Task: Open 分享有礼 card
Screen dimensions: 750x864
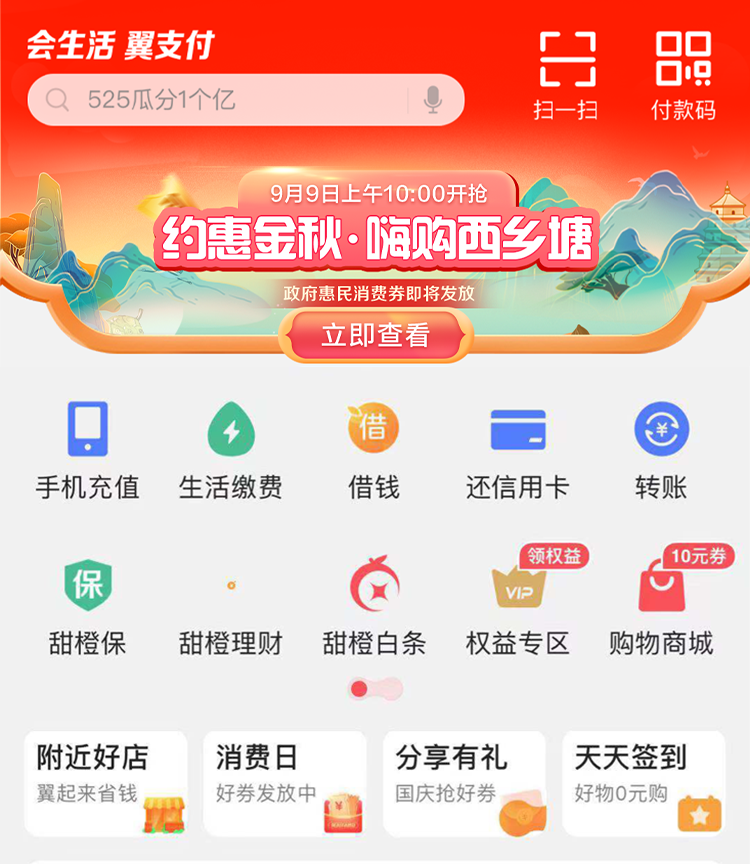Action: pyautogui.click(x=464, y=783)
